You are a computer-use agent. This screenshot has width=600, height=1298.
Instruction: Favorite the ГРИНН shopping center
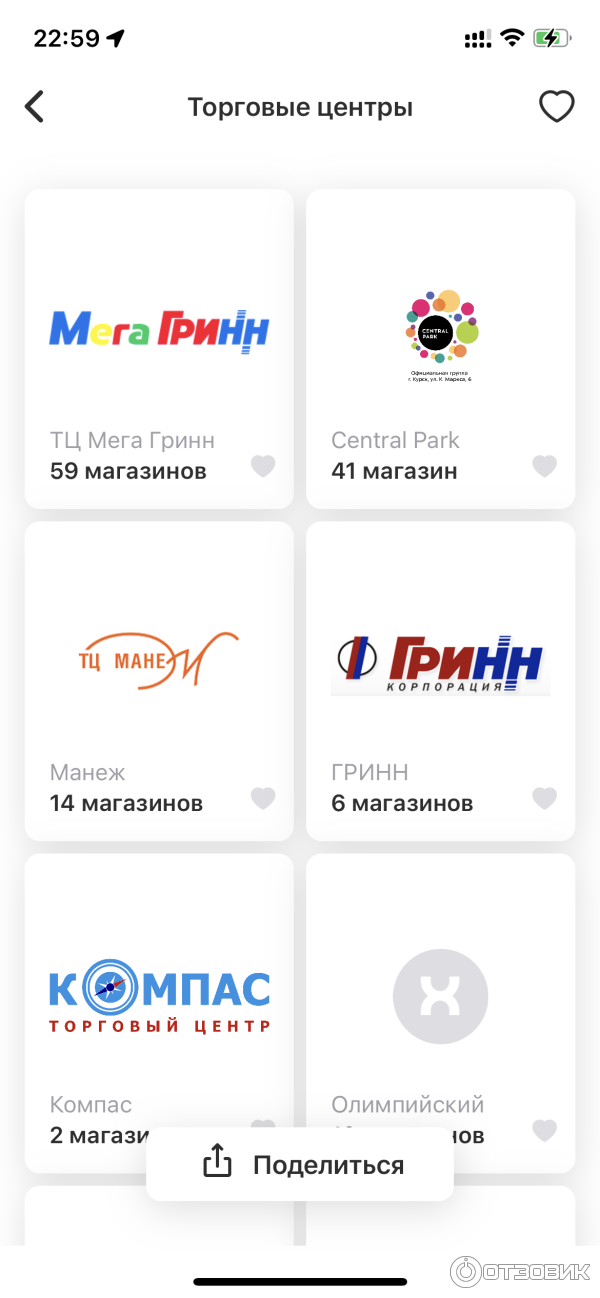pyautogui.click(x=544, y=798)
